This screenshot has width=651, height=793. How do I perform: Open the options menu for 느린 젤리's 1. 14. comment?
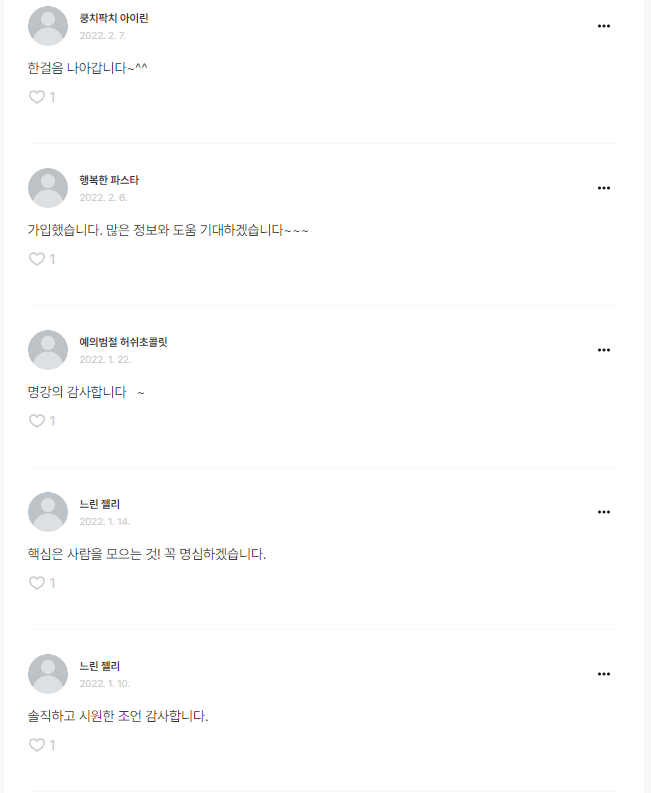[603, 512]
